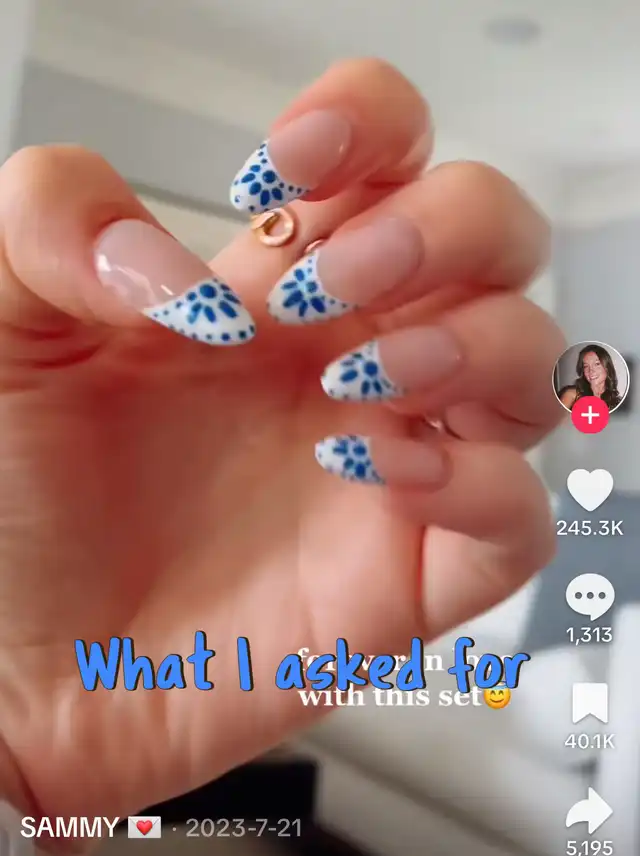Image resolution: width=640 pixels, height=856 pixels.
Task: Share this video using the arrow icon
Action: [590, 808]
